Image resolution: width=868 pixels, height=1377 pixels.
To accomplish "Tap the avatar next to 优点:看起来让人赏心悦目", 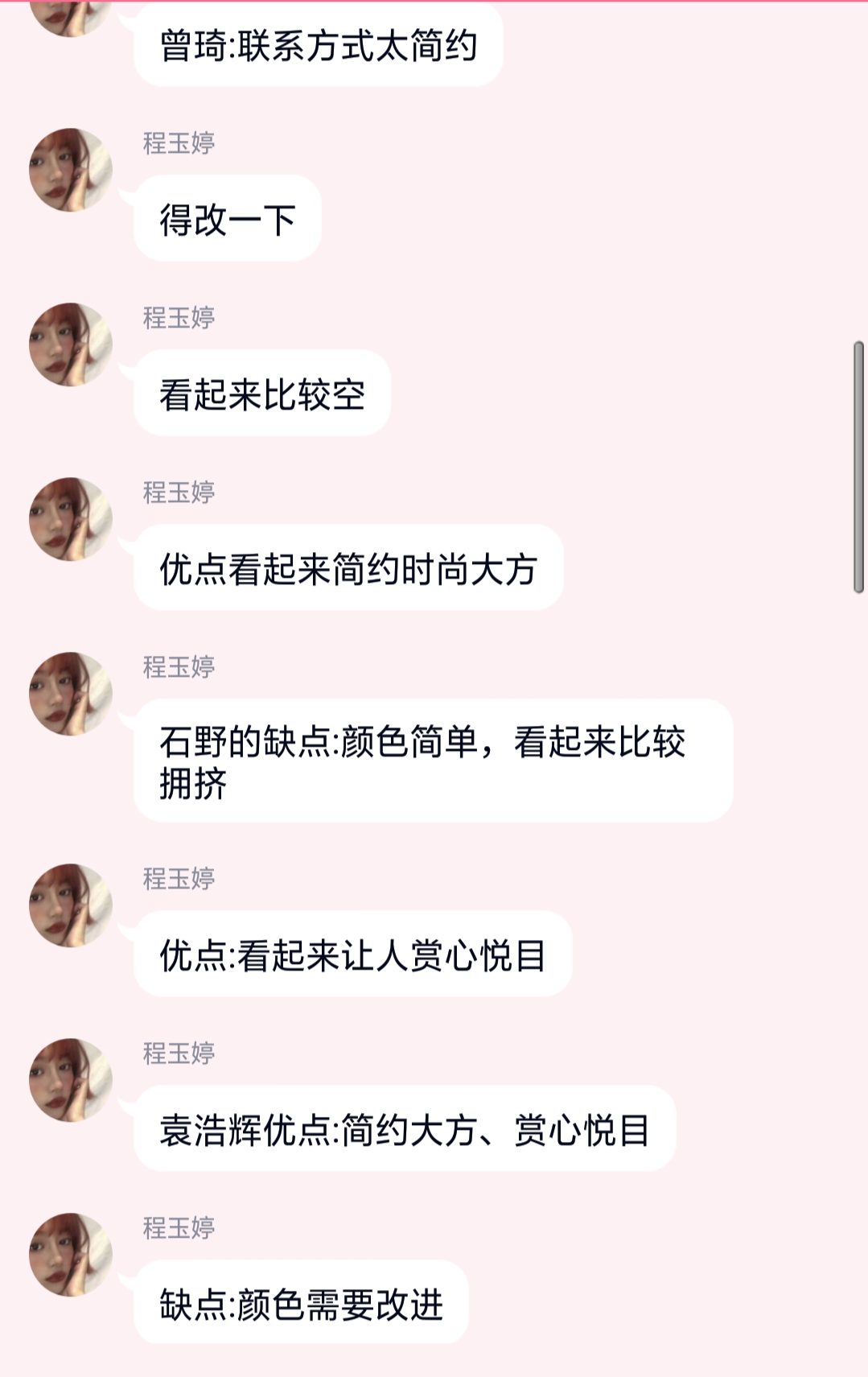I will 71,905.
